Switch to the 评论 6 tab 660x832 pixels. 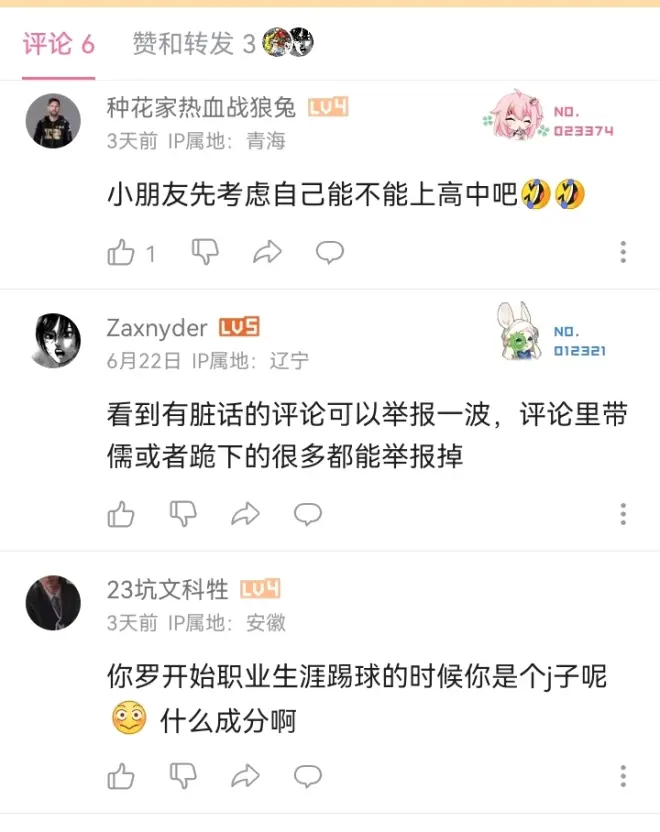pyautogui.click(x=58, y=44)
